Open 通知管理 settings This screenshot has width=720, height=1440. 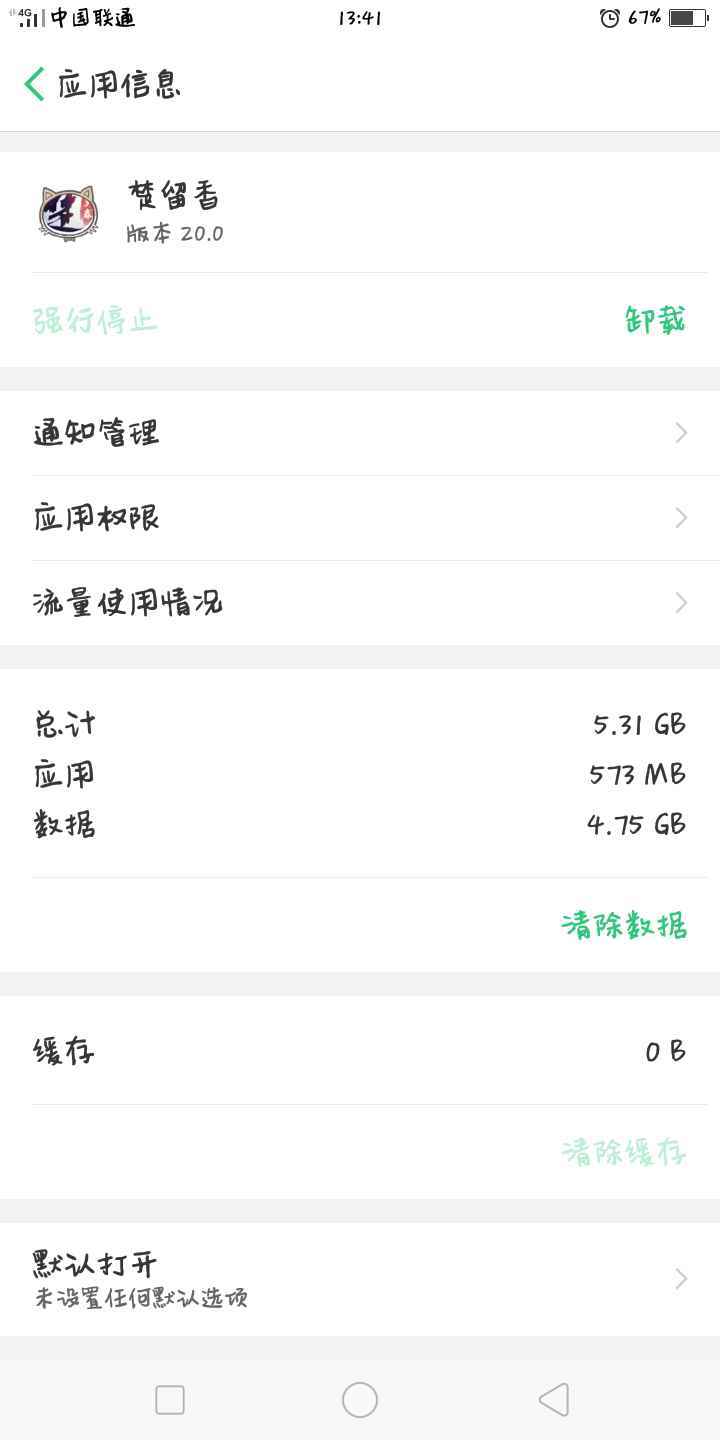[360, 433]
